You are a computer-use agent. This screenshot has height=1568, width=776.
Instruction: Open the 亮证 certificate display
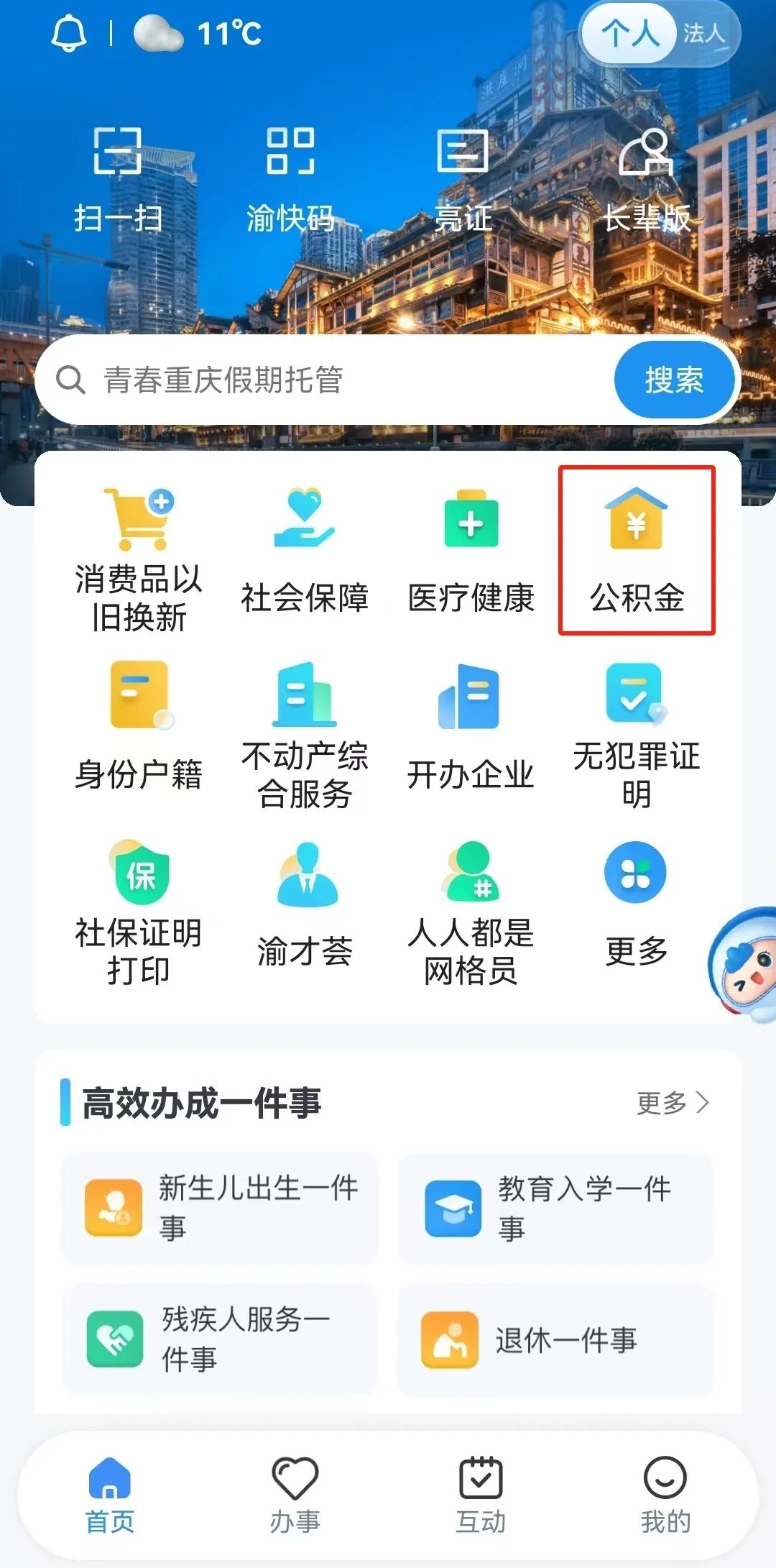[463, 180]
